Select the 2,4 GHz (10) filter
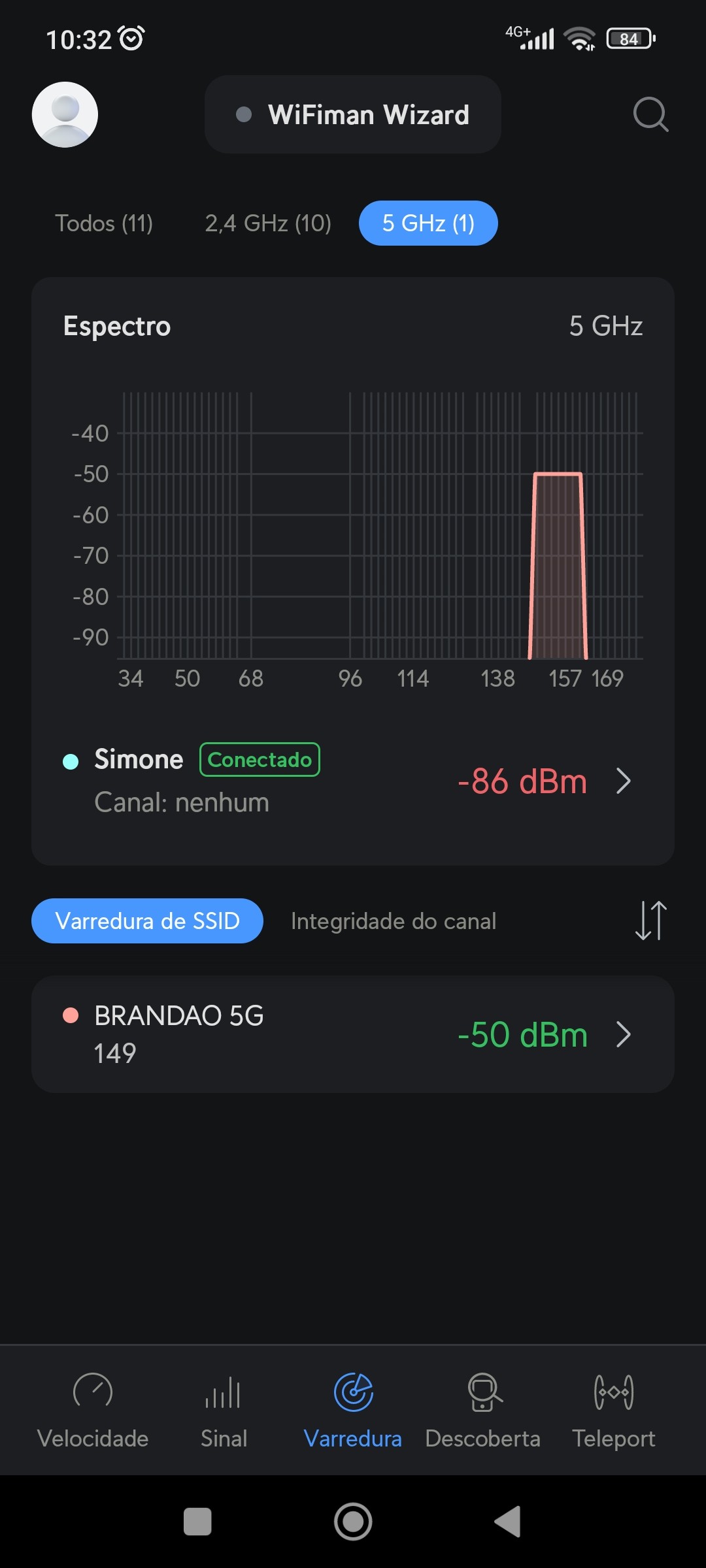The width and height of the screenshot is (706, 1568). click(x=268, y=223)
